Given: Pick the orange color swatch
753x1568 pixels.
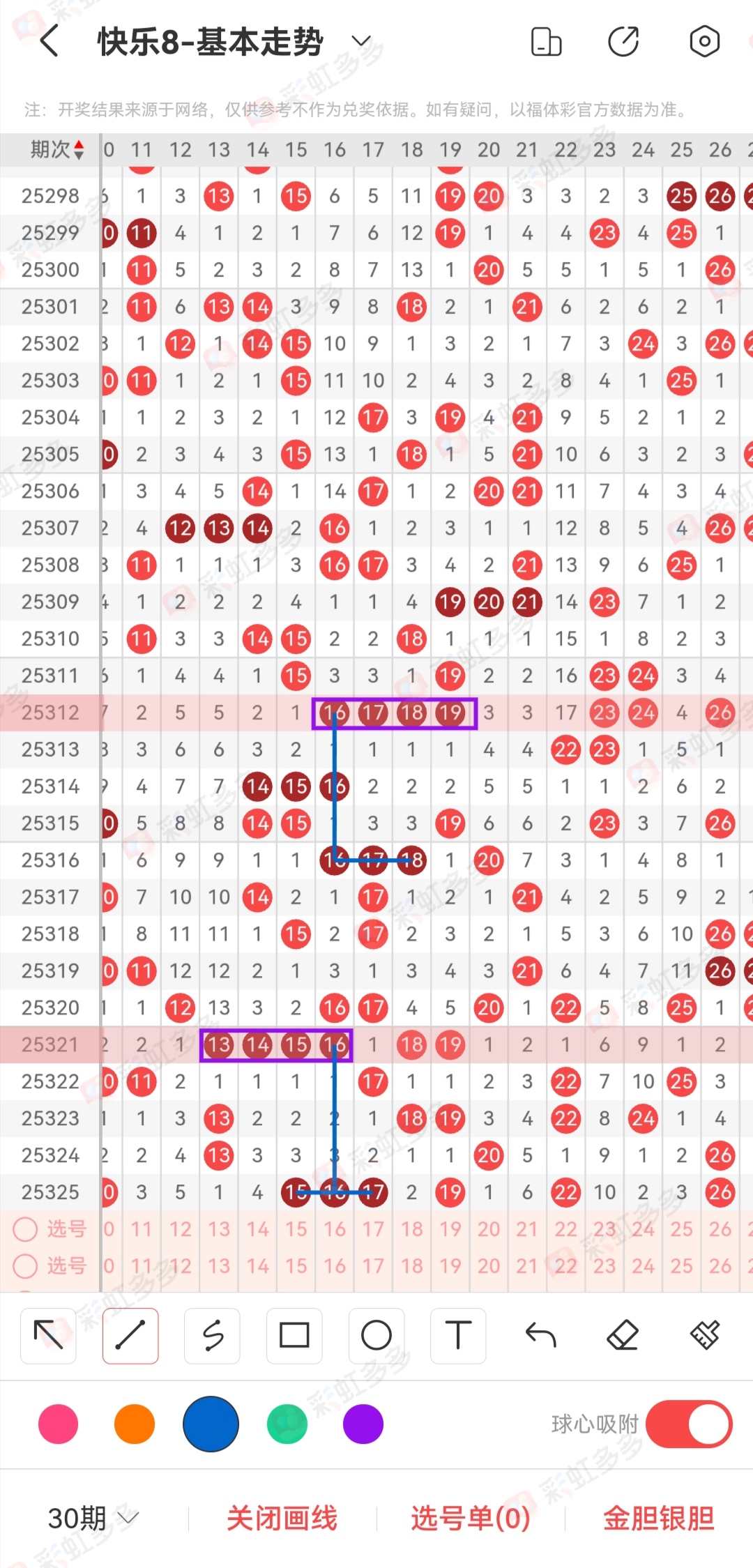Looking at the screenshot, I should click(134, 1424).
